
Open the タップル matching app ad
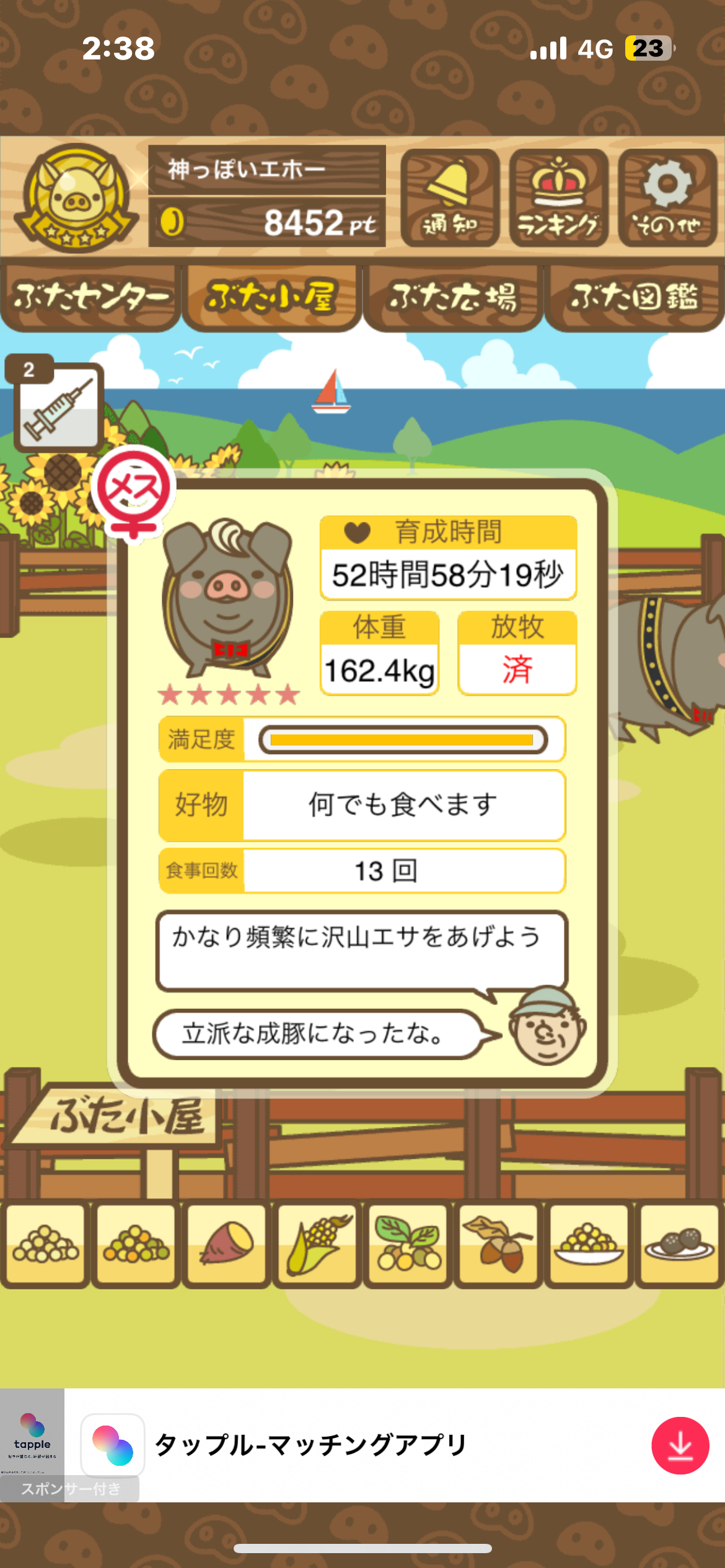(x=310, y=1445)
